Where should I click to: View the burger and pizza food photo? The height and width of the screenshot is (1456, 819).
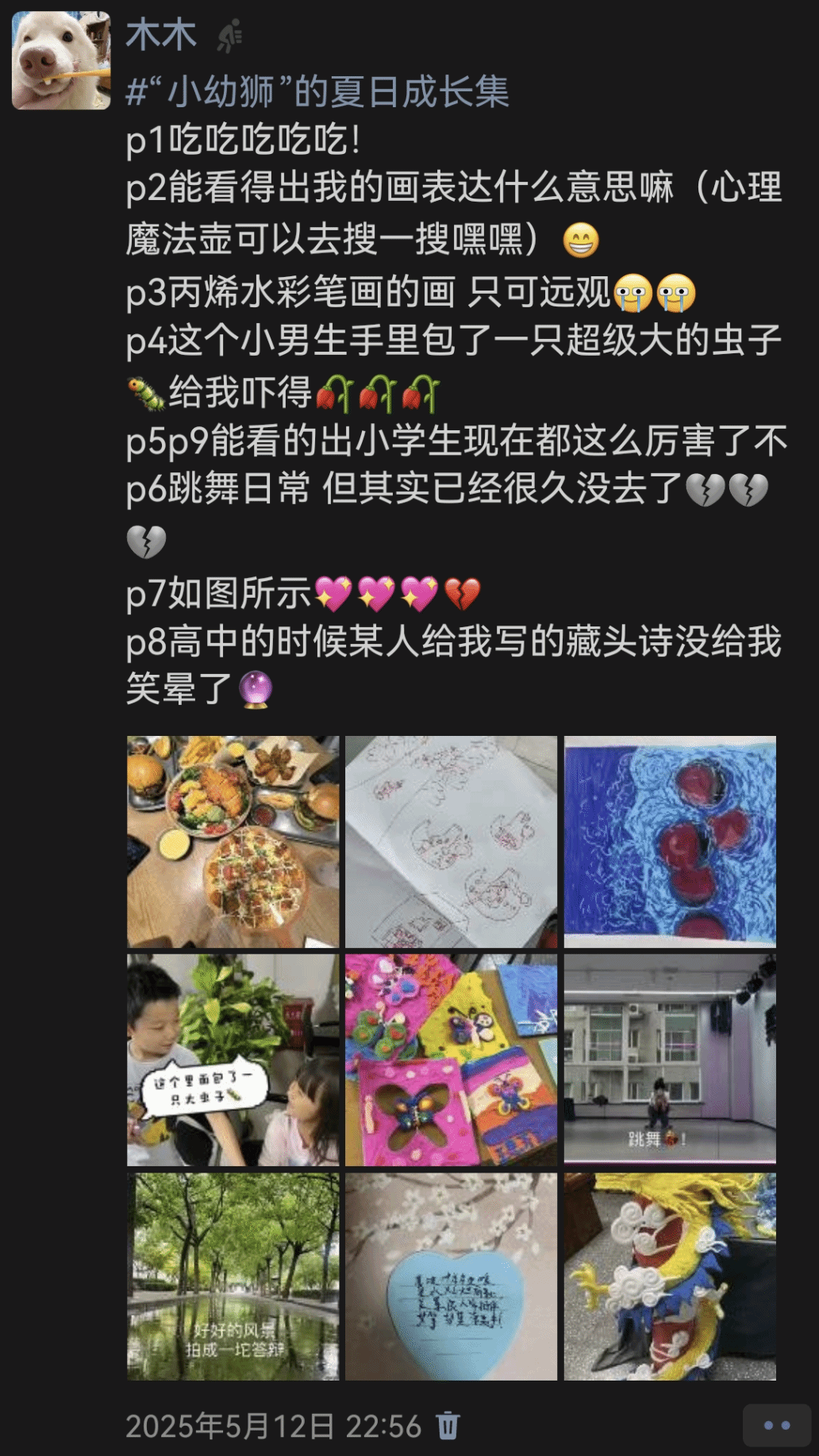[x=233, y=842]
